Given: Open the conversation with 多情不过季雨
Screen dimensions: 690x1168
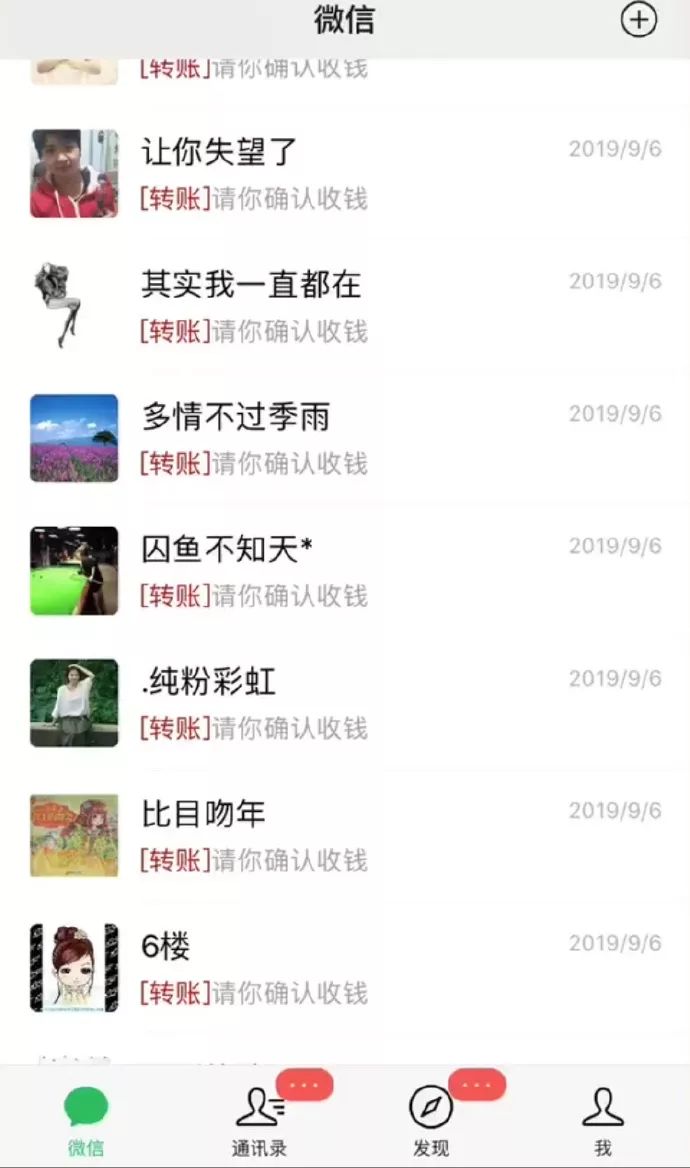Looking at the screenshot, I should coord(345,439).
